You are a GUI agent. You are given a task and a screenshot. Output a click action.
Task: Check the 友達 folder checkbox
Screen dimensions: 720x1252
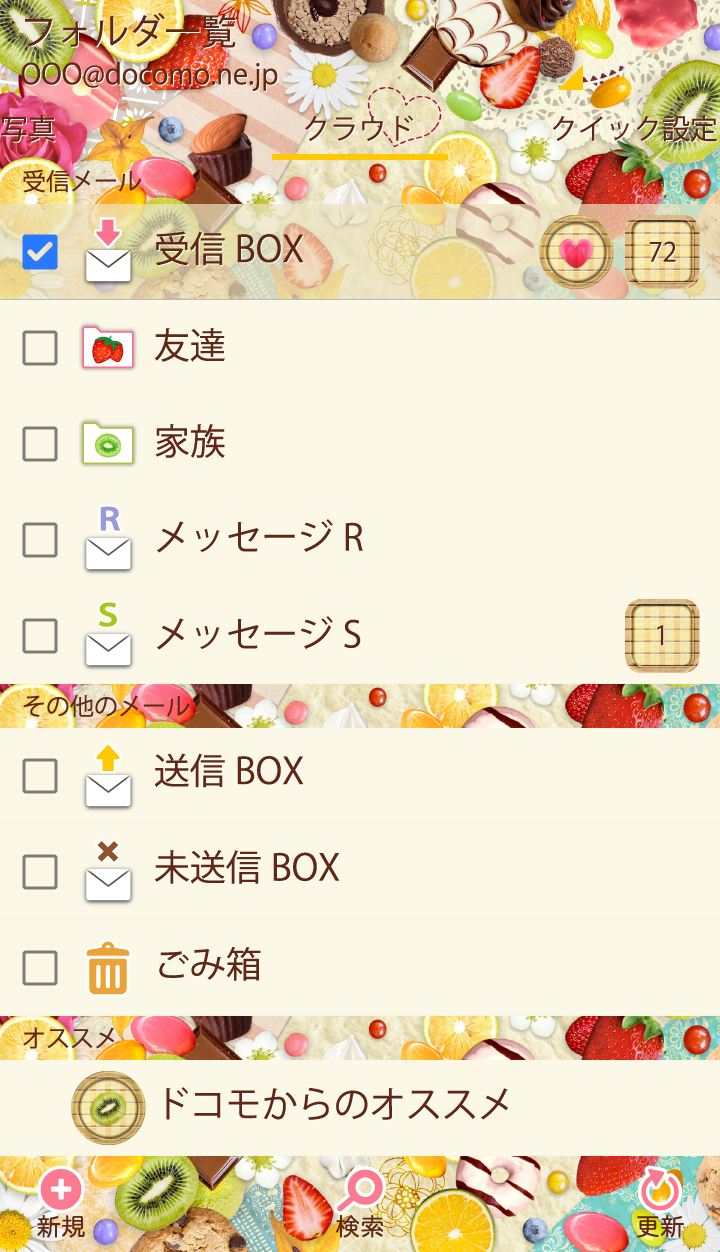tap(40, 348)
